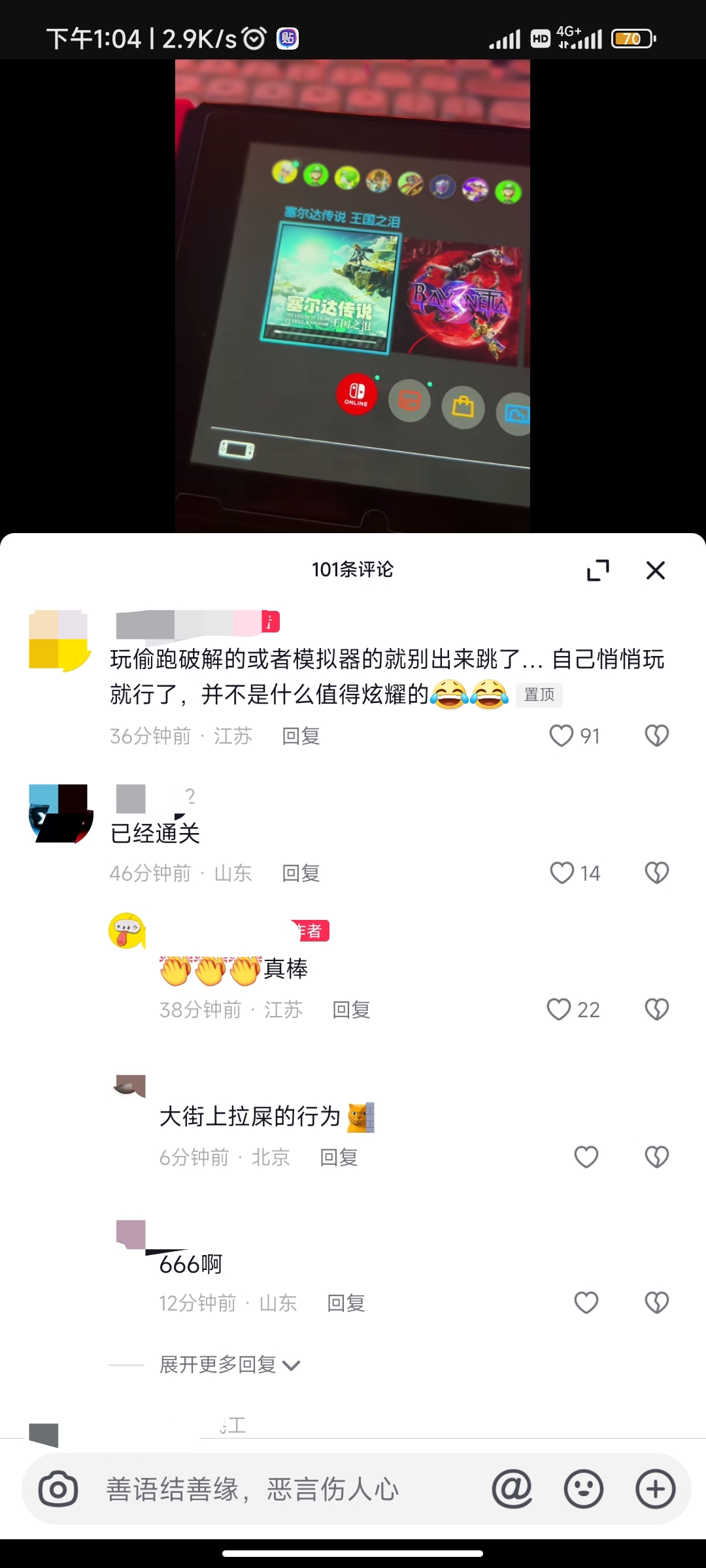This screenshot has height=1568, width=706.
Task: Open the camera icon in comment box
Action: 58,1490
